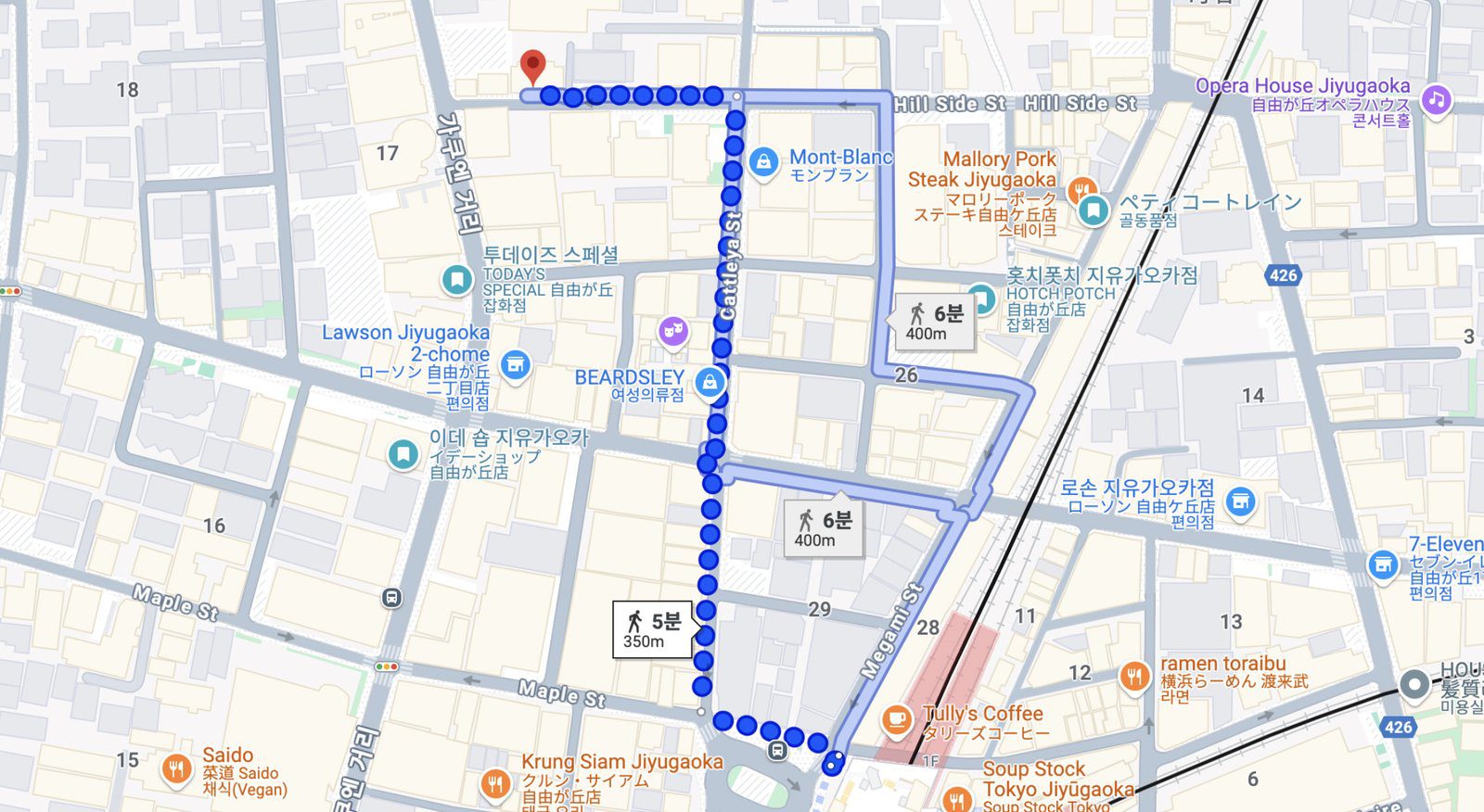
Task: Select the ペティコートレイン marker
Action: 1094,210
